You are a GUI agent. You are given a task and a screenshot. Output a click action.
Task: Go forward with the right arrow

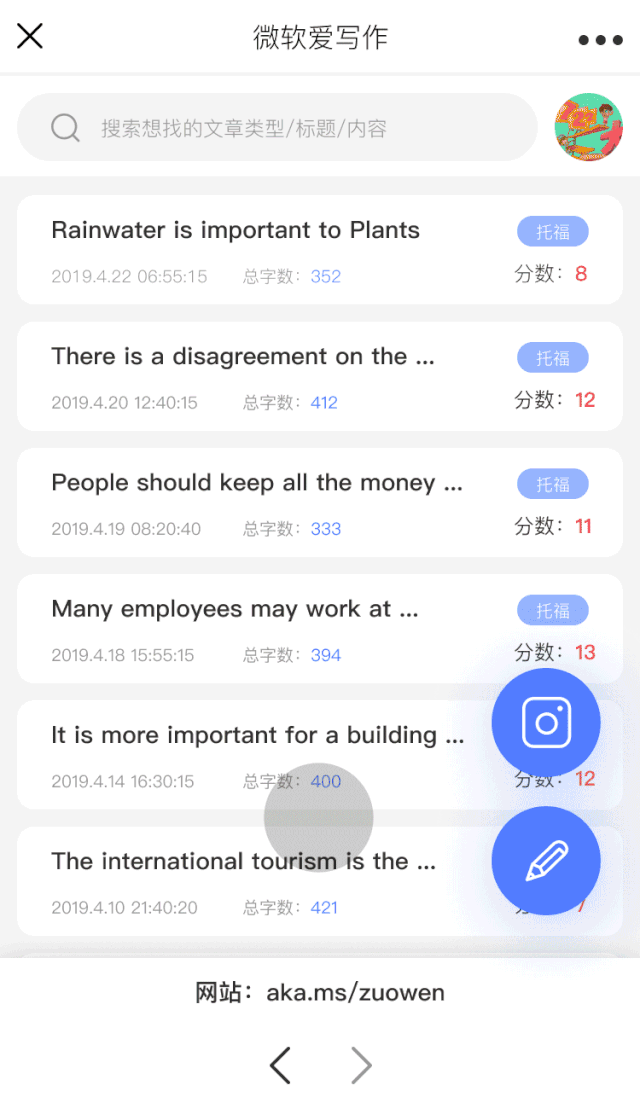click(x=361, y=1065)
